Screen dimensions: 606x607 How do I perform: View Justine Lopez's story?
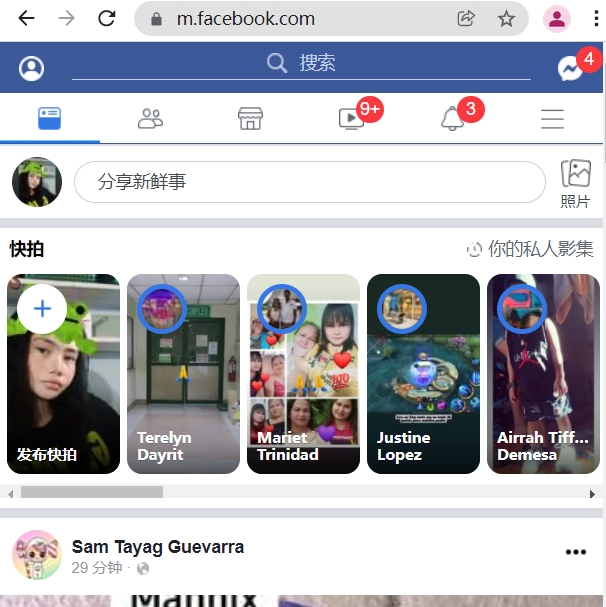pos(423,373)
